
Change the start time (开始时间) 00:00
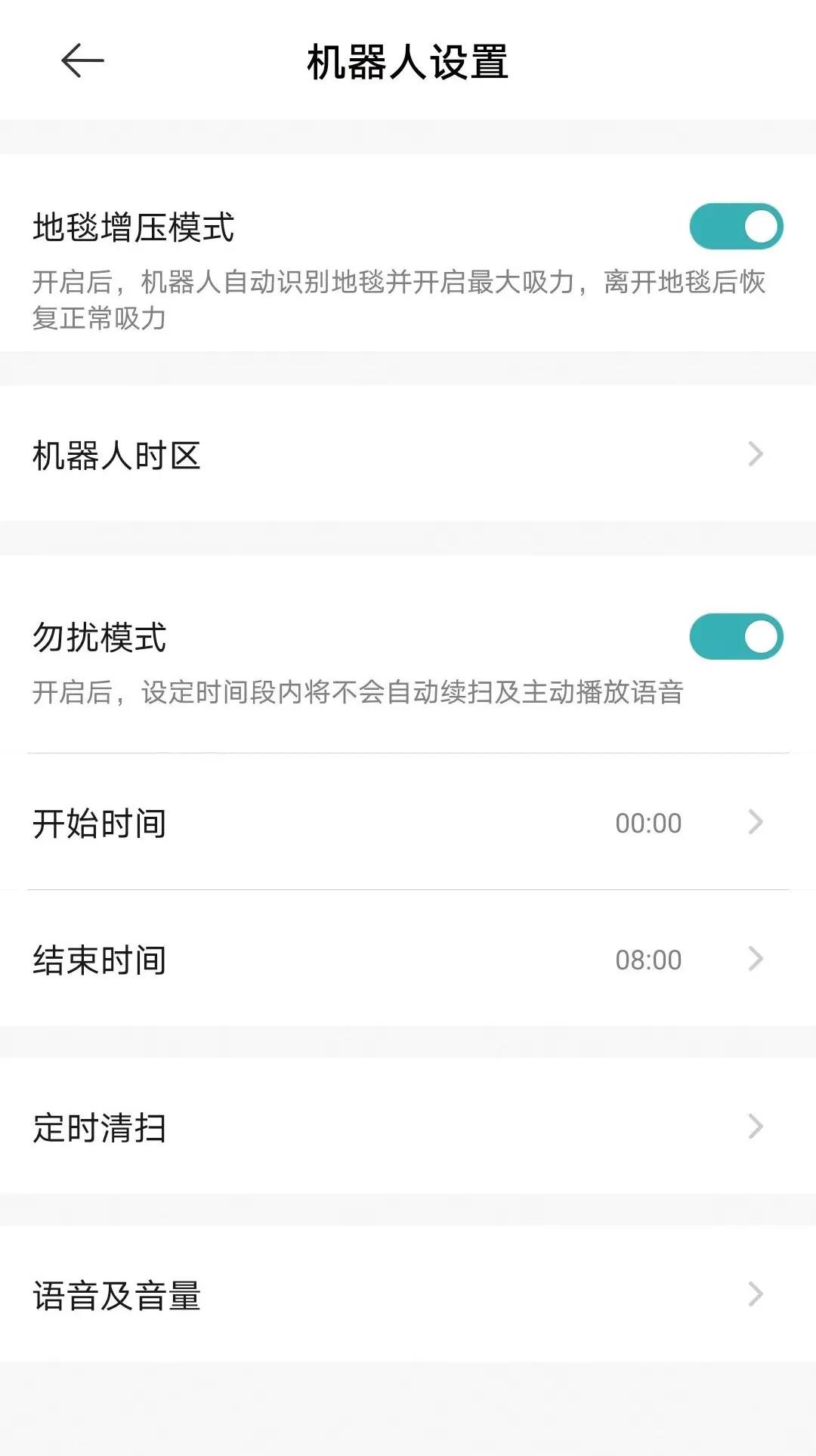(x=408, y=823)
